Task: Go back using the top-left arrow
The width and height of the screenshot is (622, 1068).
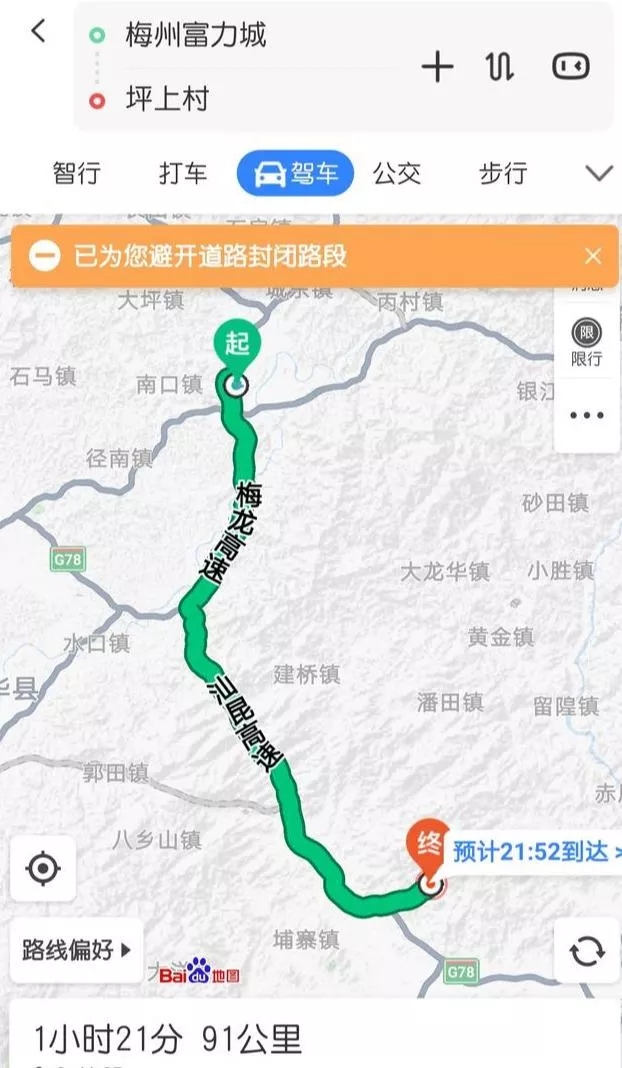Action: 39,31
